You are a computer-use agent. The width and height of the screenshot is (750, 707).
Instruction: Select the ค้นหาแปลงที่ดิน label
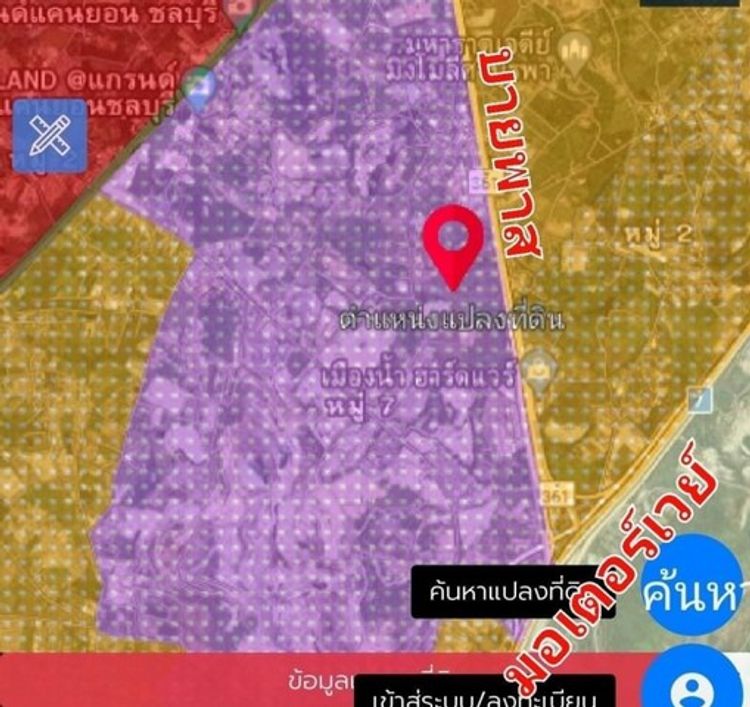pos(513,591)
